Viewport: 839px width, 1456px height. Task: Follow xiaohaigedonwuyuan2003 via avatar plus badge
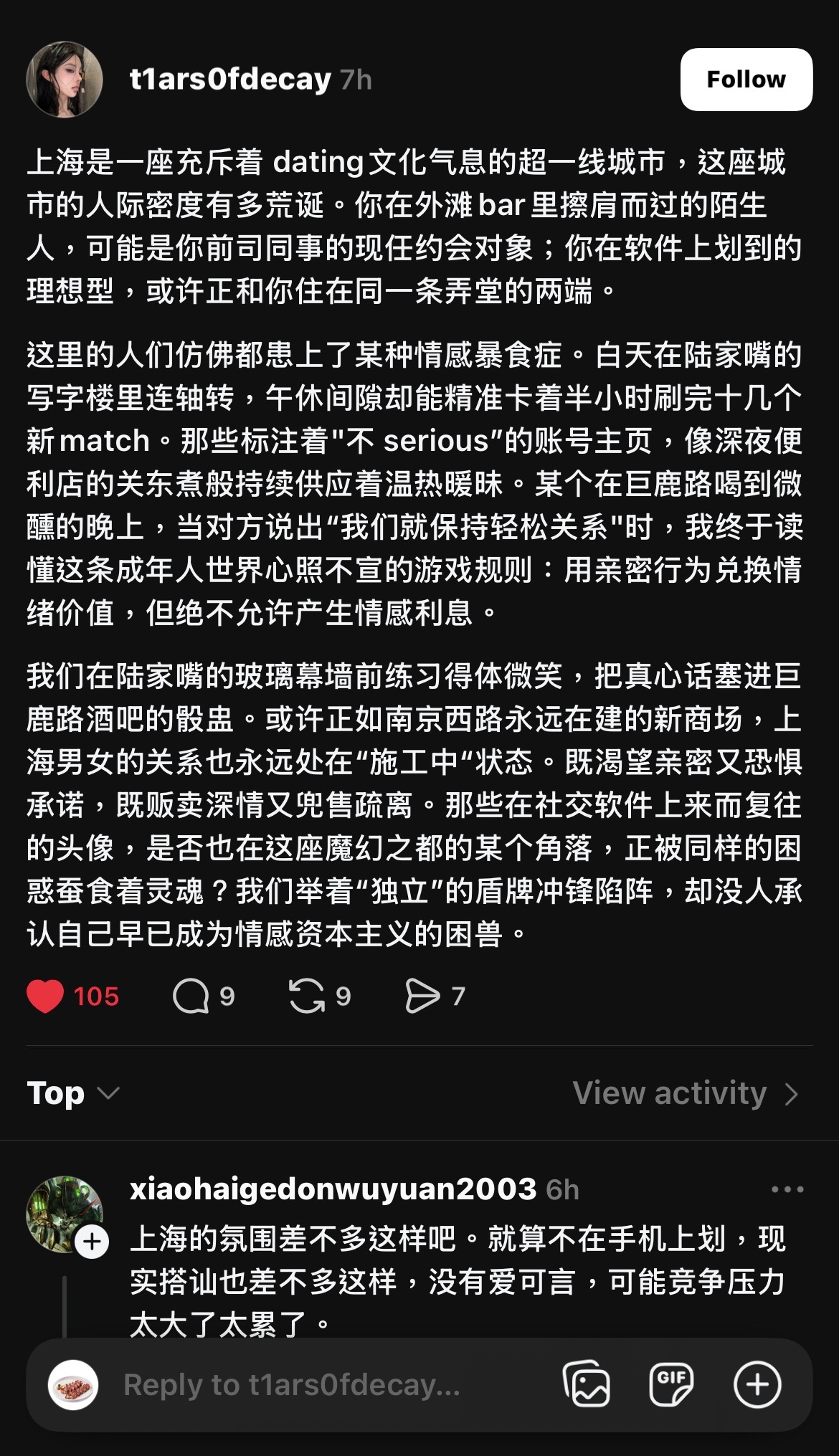coord(92,1242)
